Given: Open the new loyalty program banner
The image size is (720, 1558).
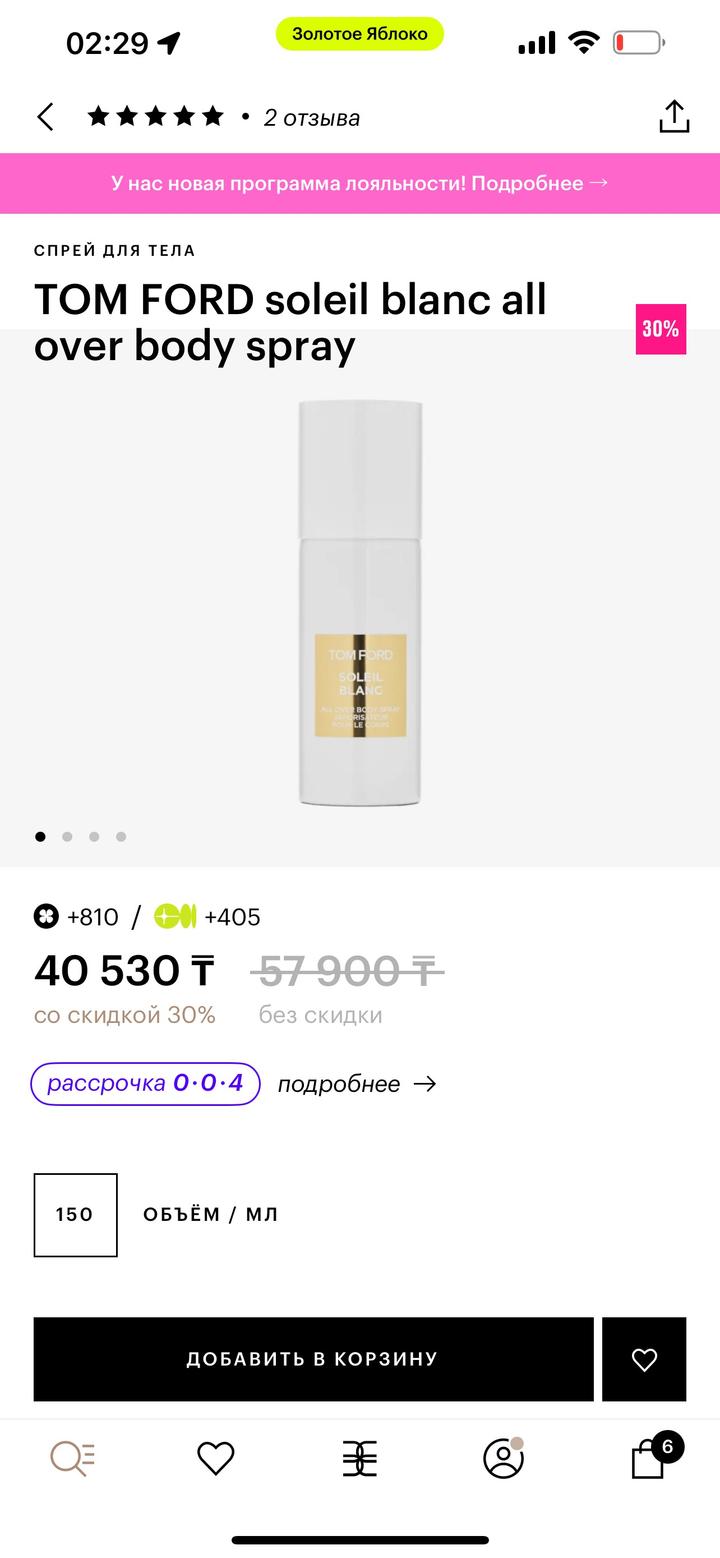Looking at the screenshot, I should pyautogui.click(x=360, y=183).
